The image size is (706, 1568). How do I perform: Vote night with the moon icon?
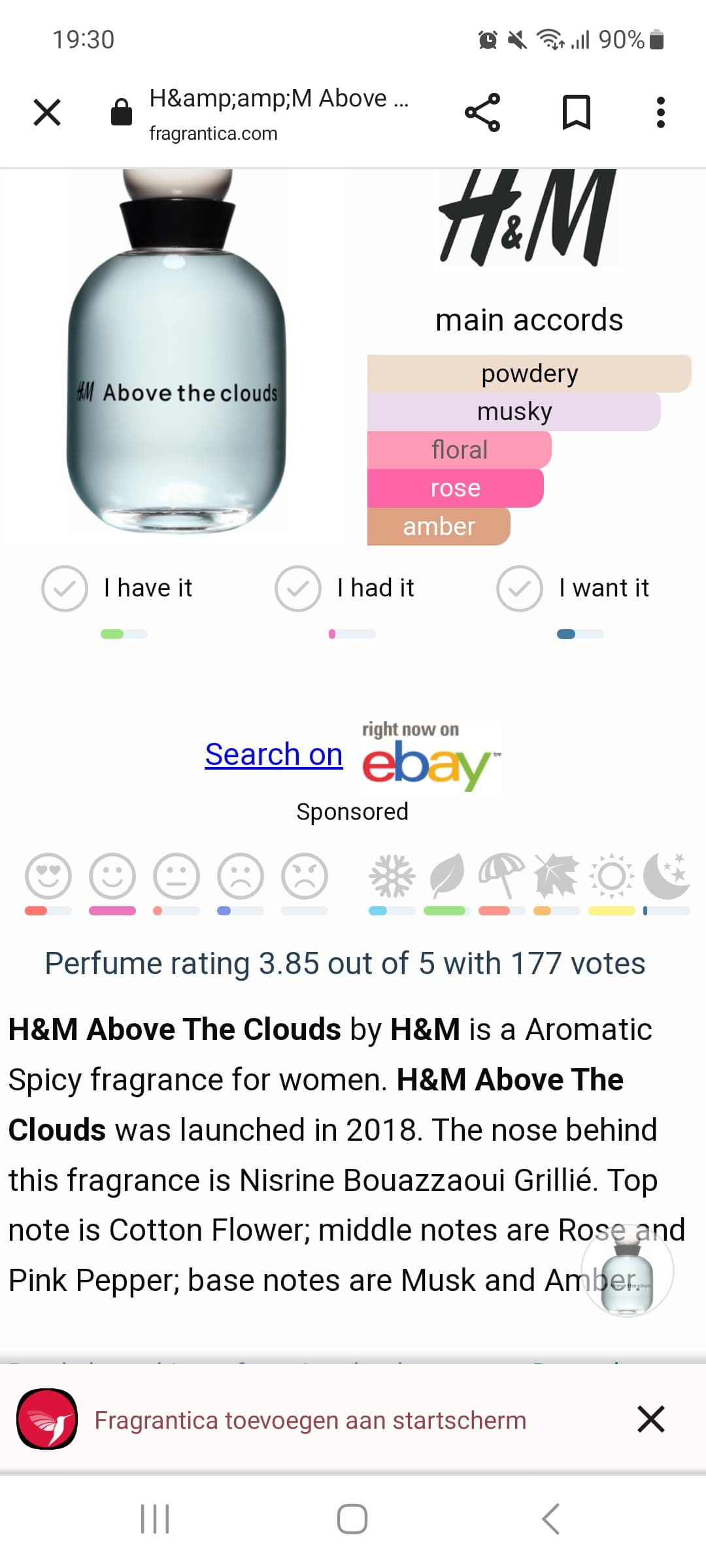[667, 875]
